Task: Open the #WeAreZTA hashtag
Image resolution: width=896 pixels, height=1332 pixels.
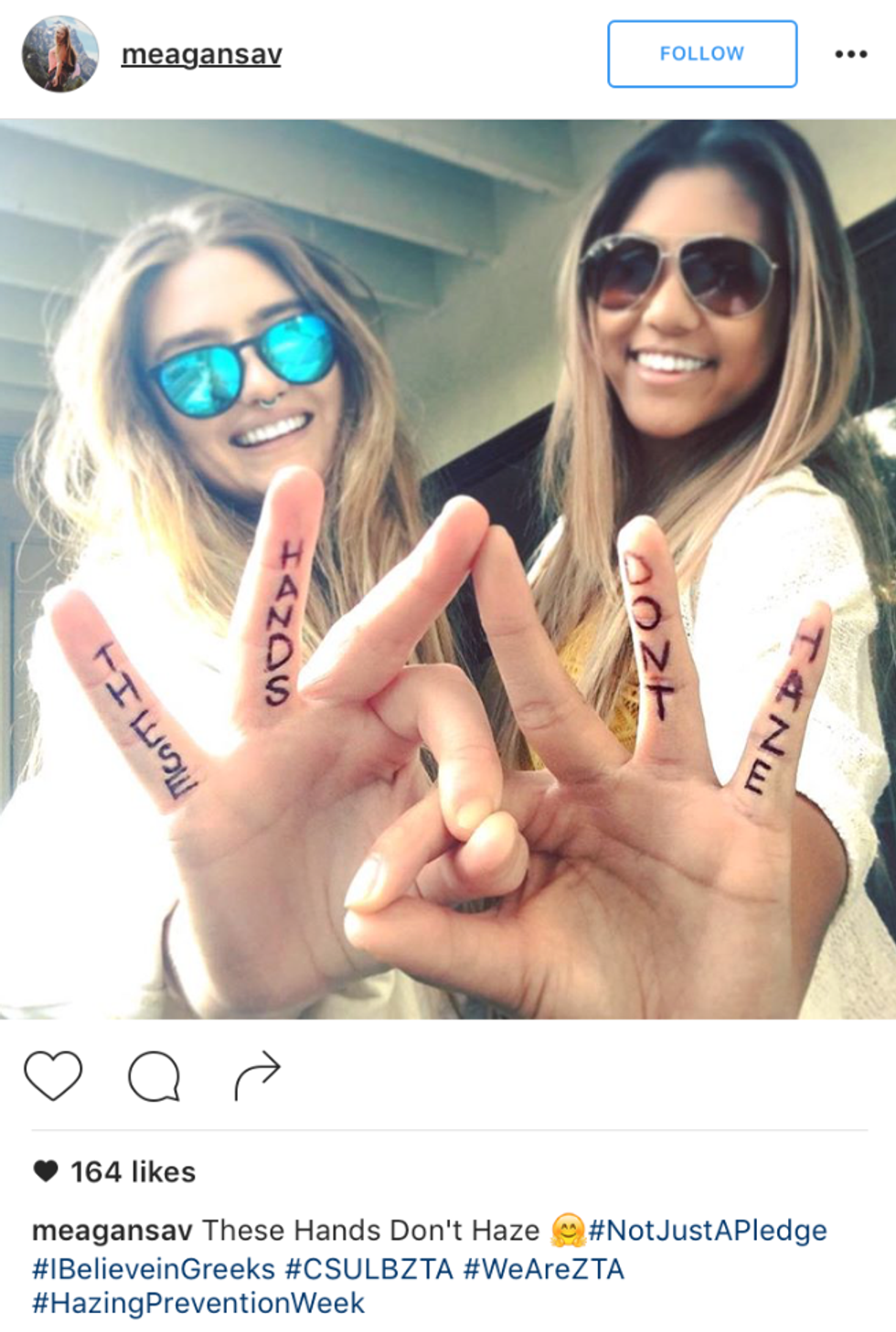Action: click(x=543, y=1269)
